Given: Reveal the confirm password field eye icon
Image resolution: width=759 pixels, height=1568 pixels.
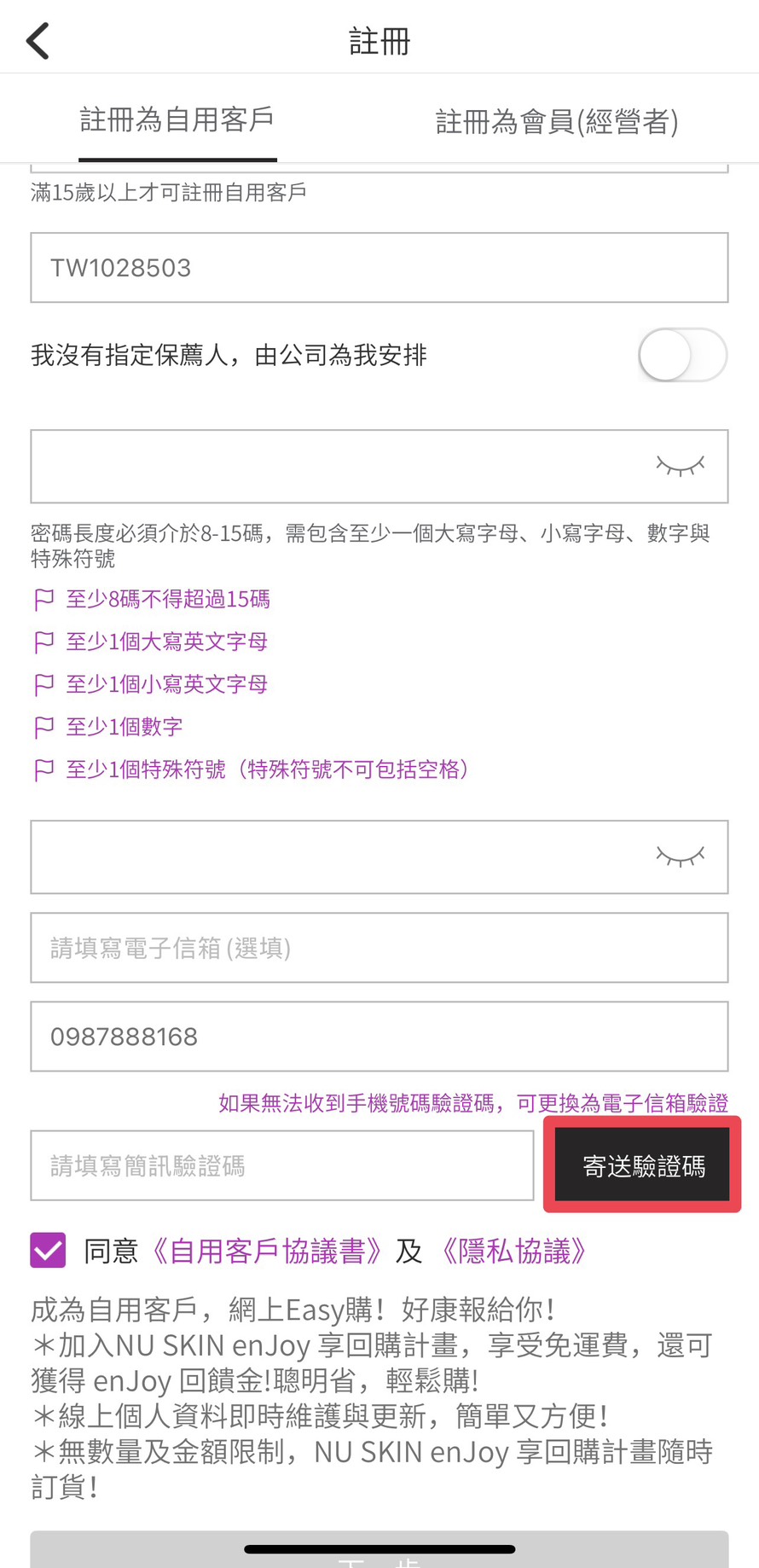Looking at the screenshot, I should pos(680,857).
